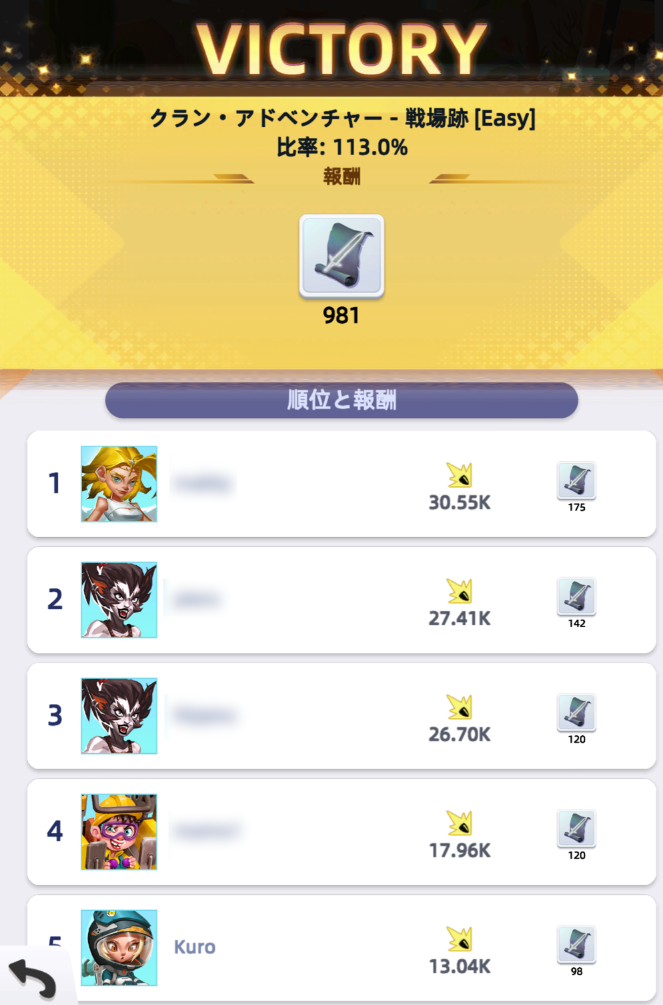663x1005 pixels.
Task: Open the 981 reward scroll item
Action: point(341,256)
